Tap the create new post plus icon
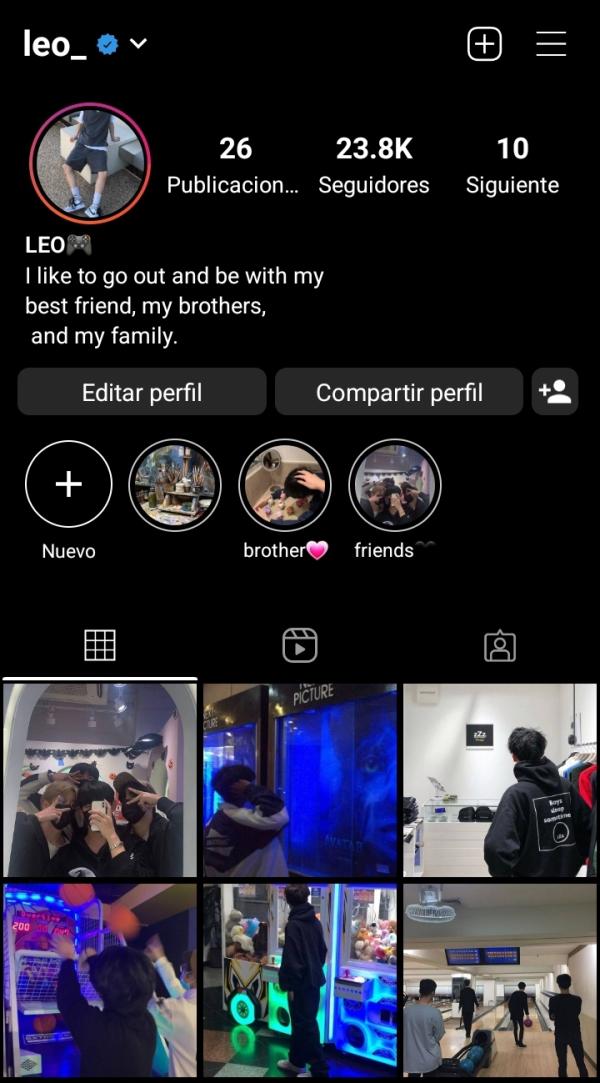Image resolution: width=600 pixels, height=1083 pixels. [x=484, y=44]
